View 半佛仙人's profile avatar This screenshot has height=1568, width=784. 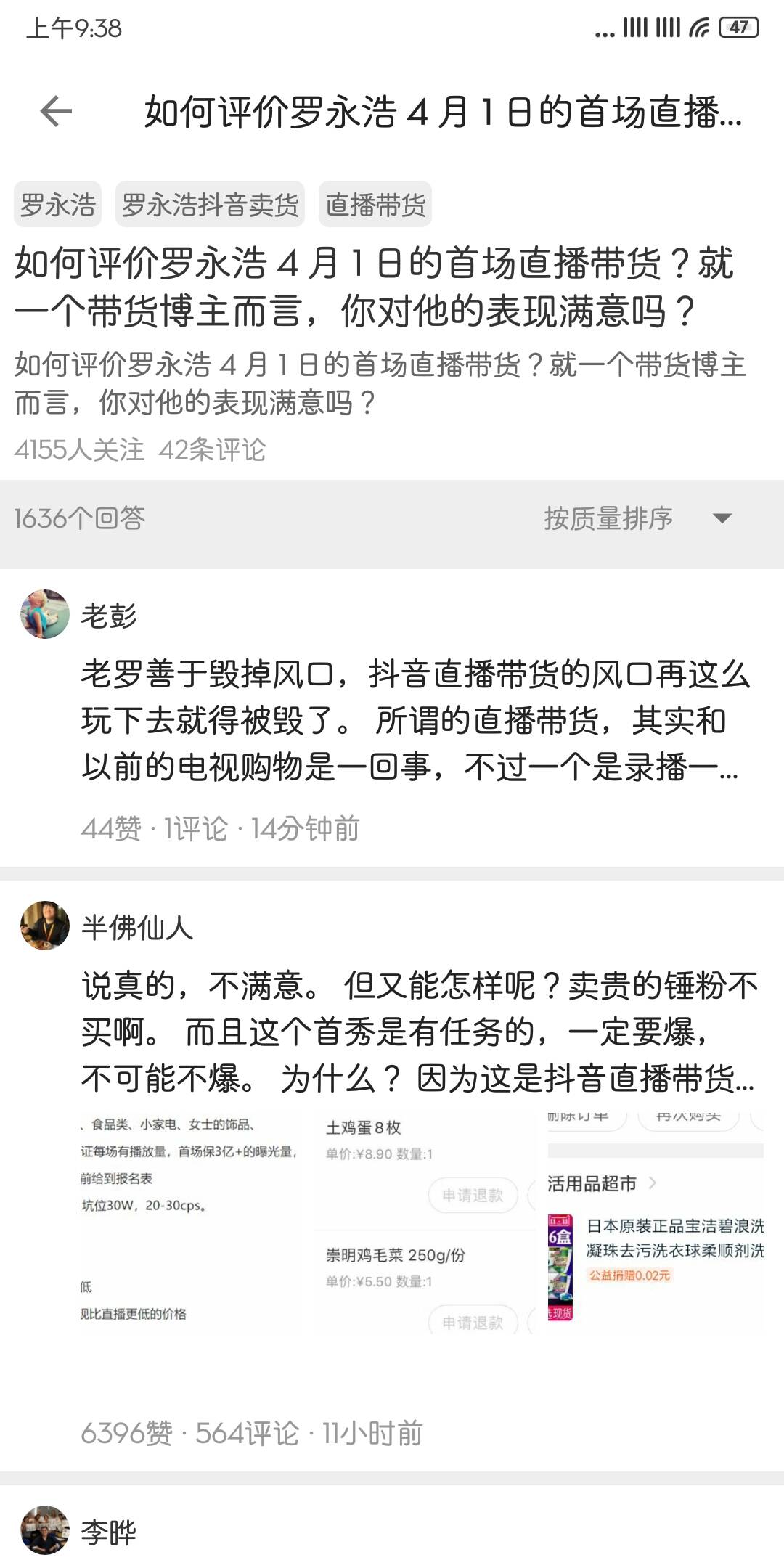click(45, 926)
